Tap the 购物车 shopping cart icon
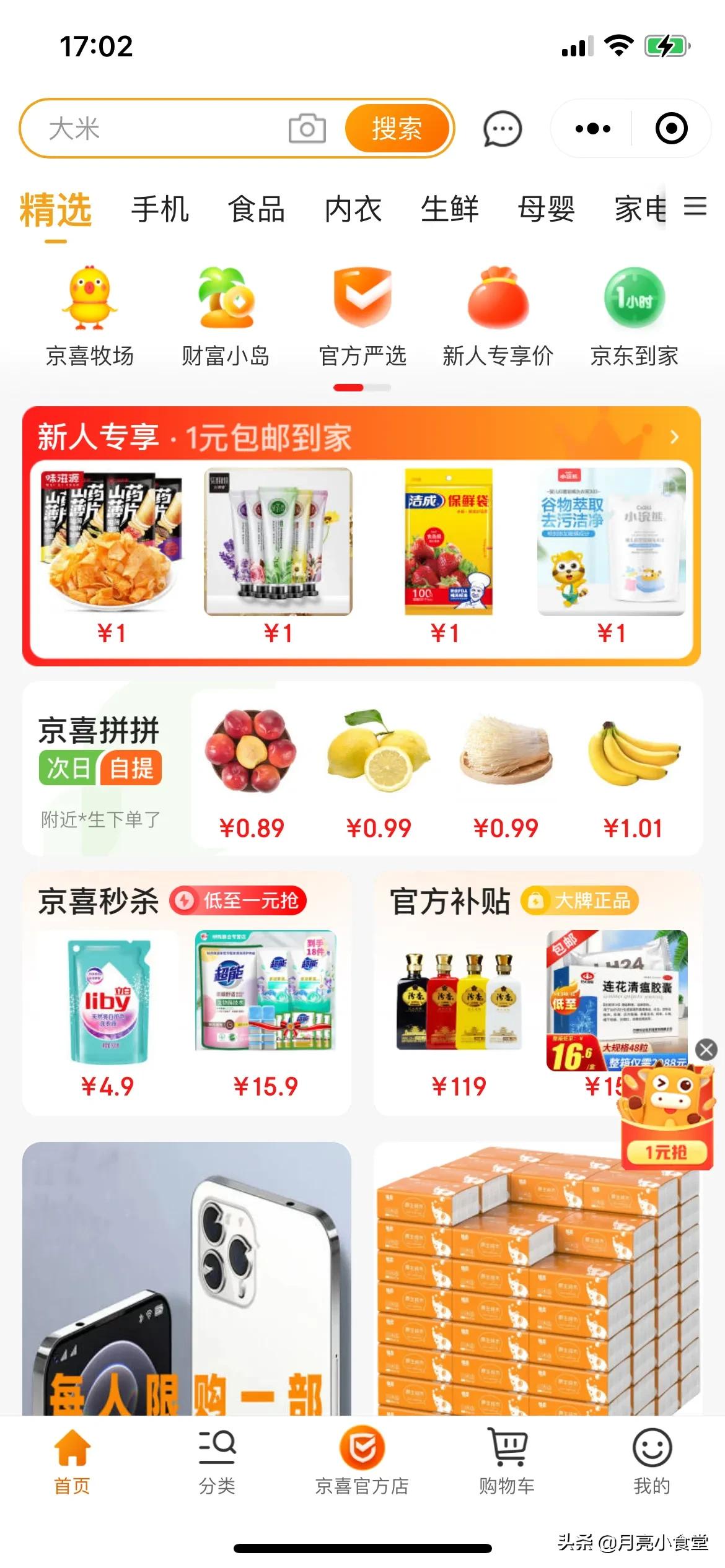The image size is (725, 1568). point(507,1446)
